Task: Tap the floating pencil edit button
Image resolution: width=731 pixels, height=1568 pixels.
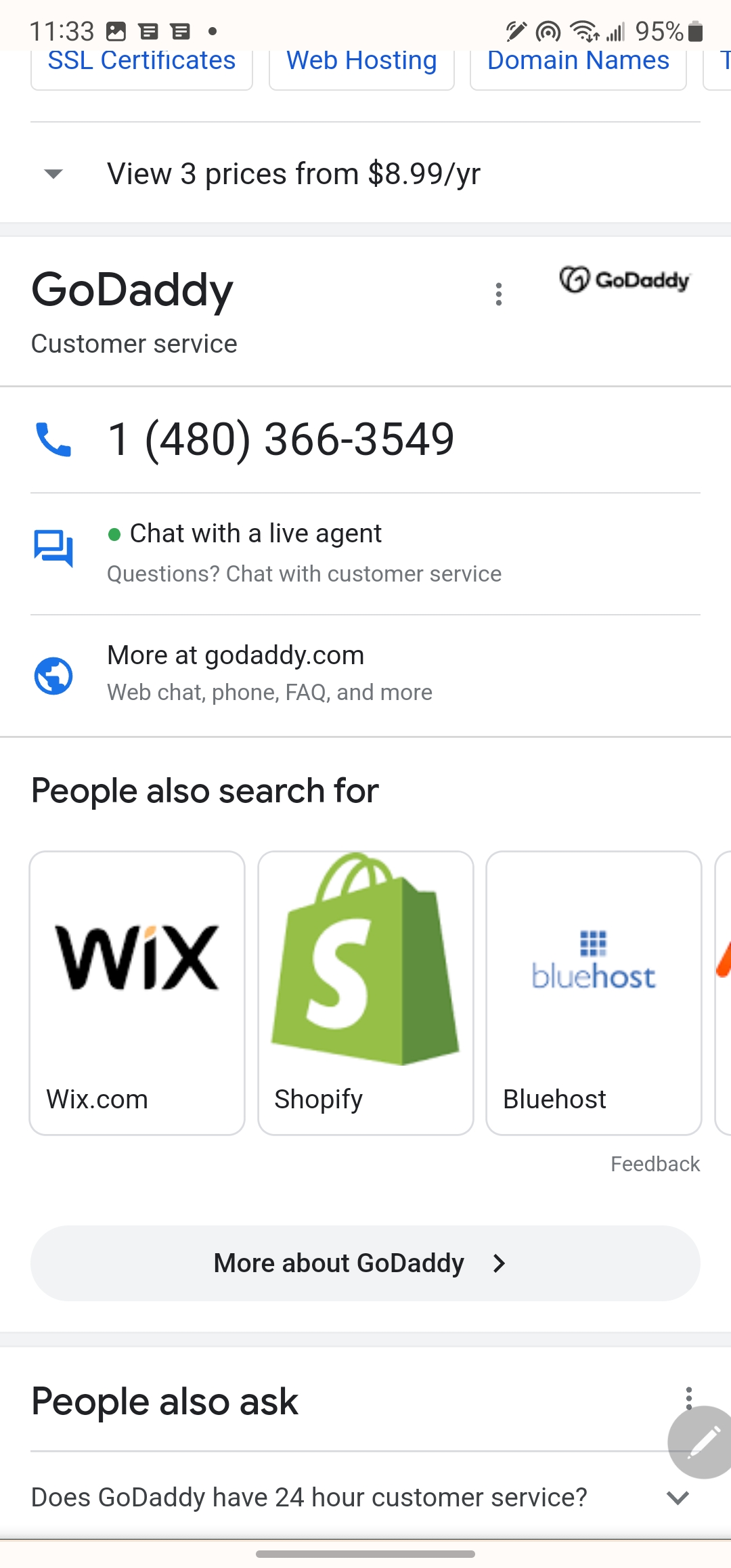Action: pyautogui.click(x=703, y=1442)
